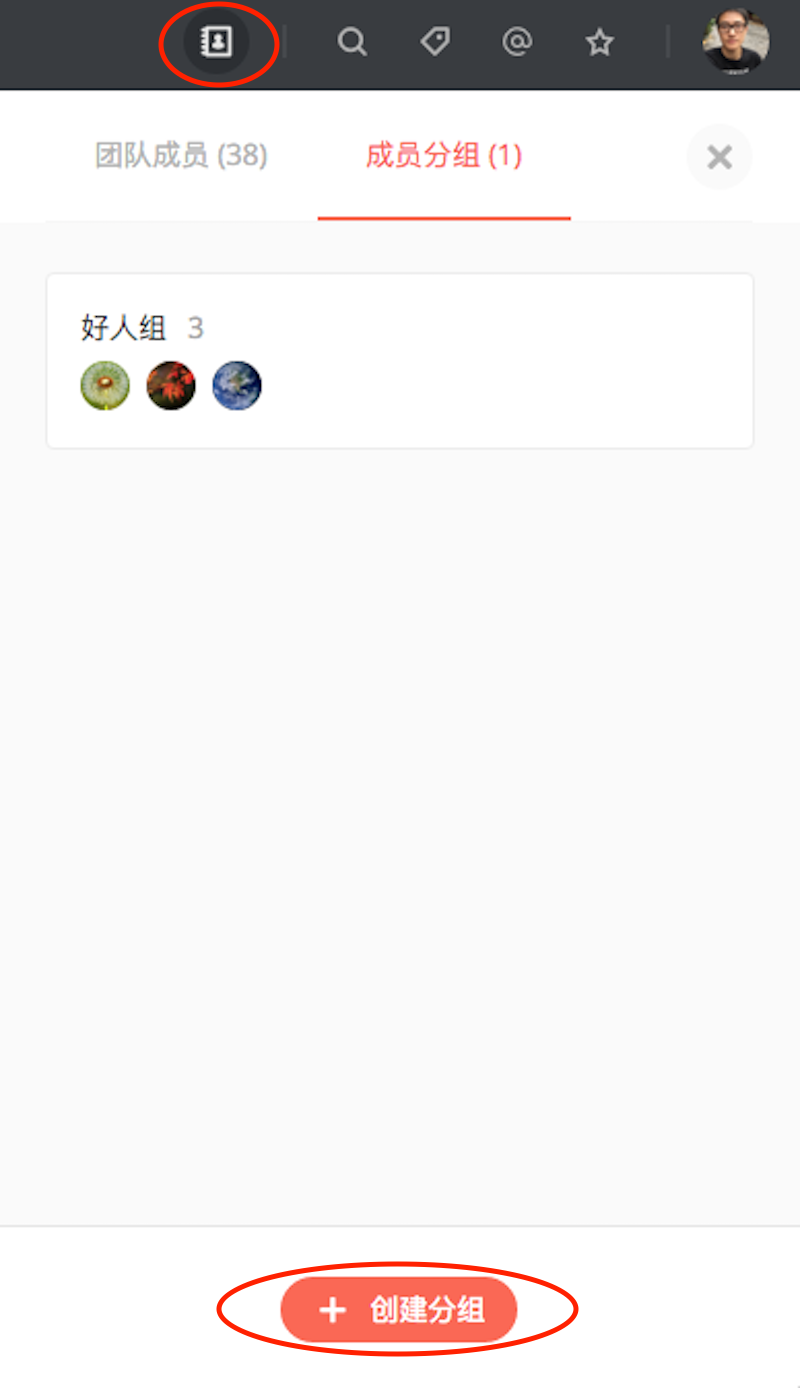The image size is (800, 1388).
Task: Open the user profile avatar
Action: pyautogui.click(x=737, y=42)
